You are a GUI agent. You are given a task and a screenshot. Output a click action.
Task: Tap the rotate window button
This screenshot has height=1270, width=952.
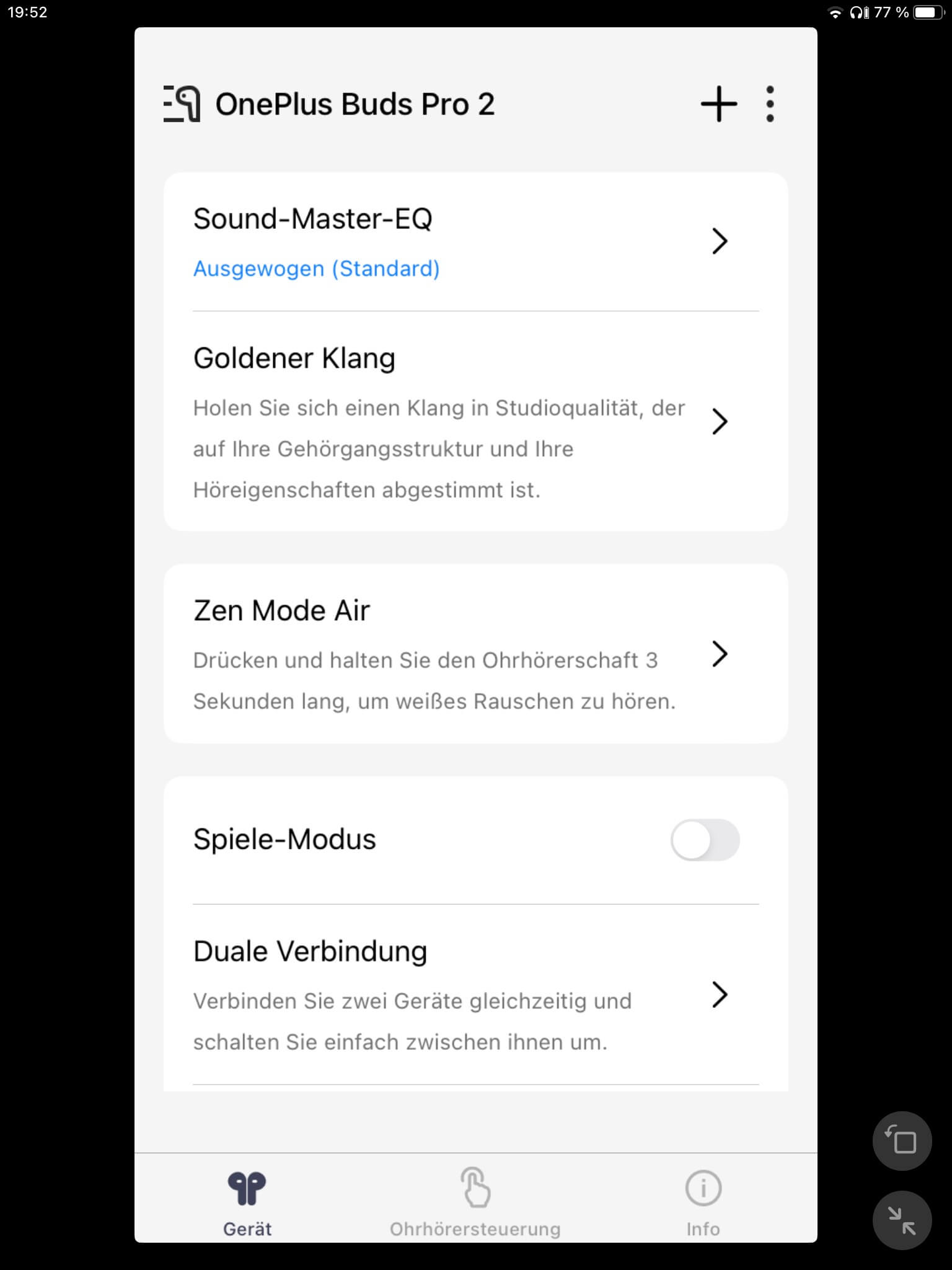pos(902,1141)
